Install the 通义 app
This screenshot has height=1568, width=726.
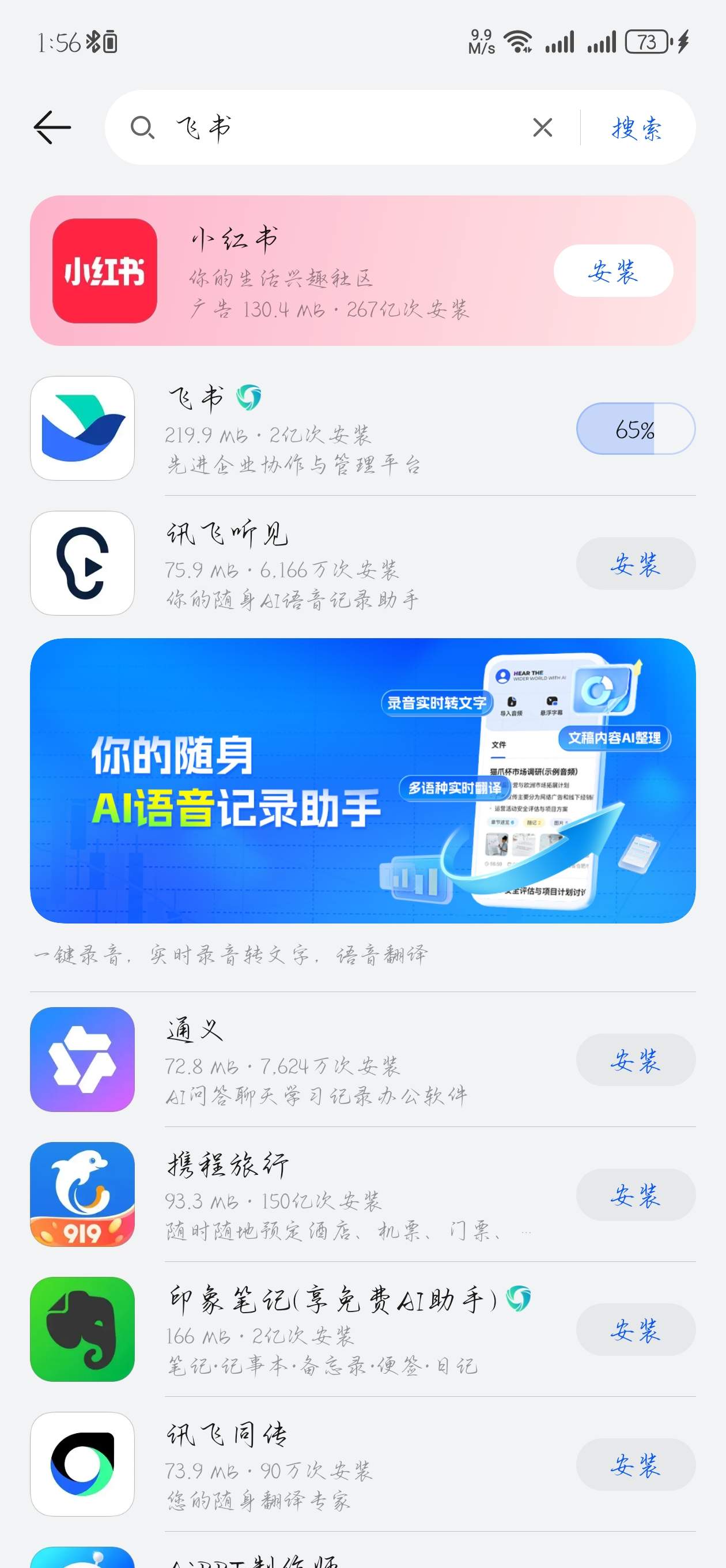click(x=636, y=1060)
